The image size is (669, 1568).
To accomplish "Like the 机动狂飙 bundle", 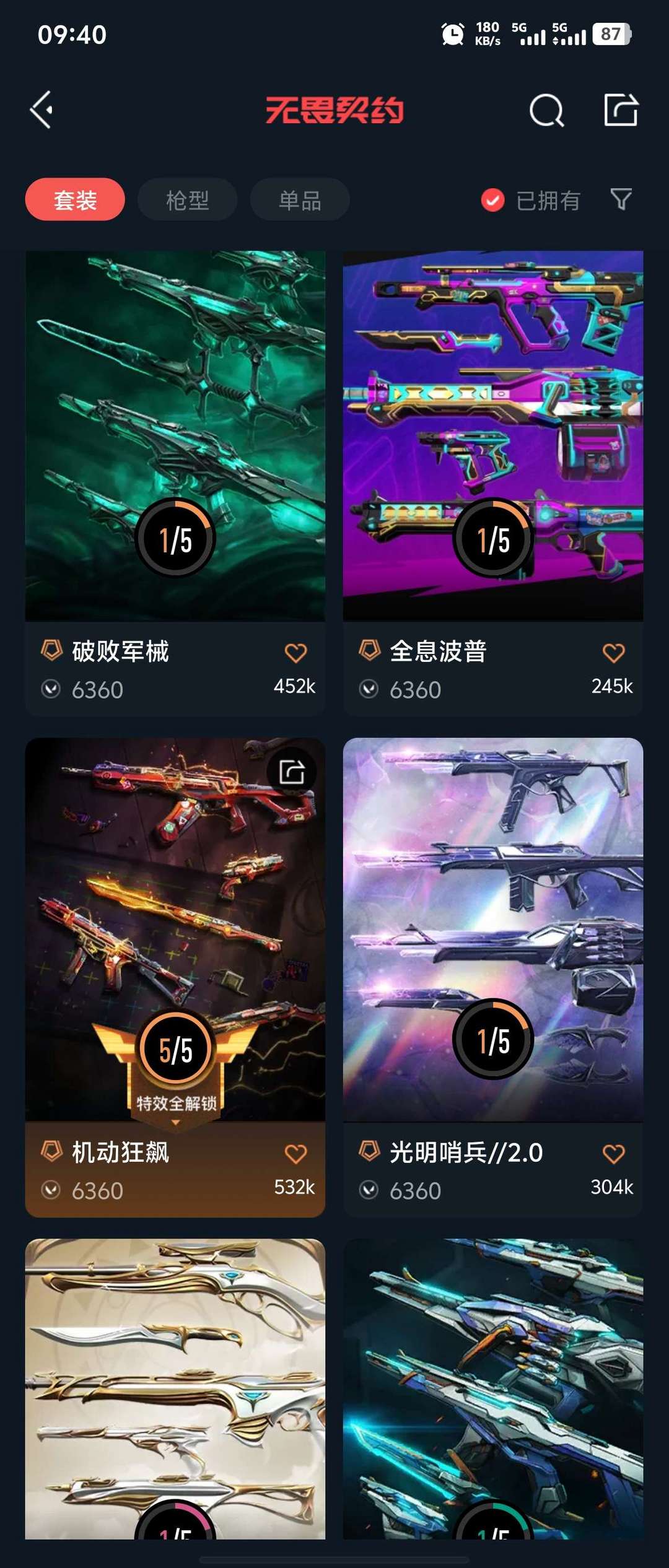I will (295, 1154).
